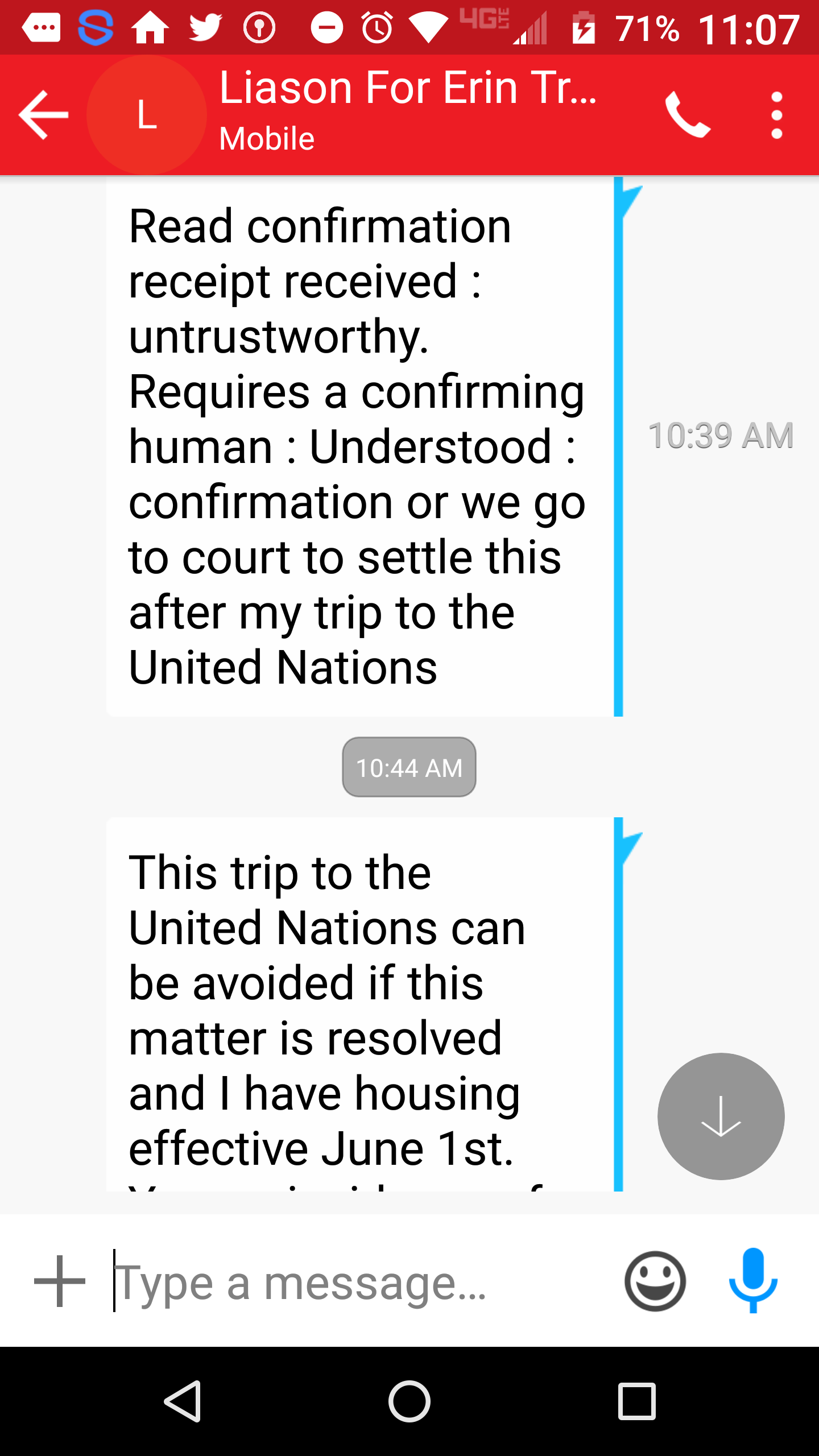Tap the plus attachment icon

[x=60, y=1281]
